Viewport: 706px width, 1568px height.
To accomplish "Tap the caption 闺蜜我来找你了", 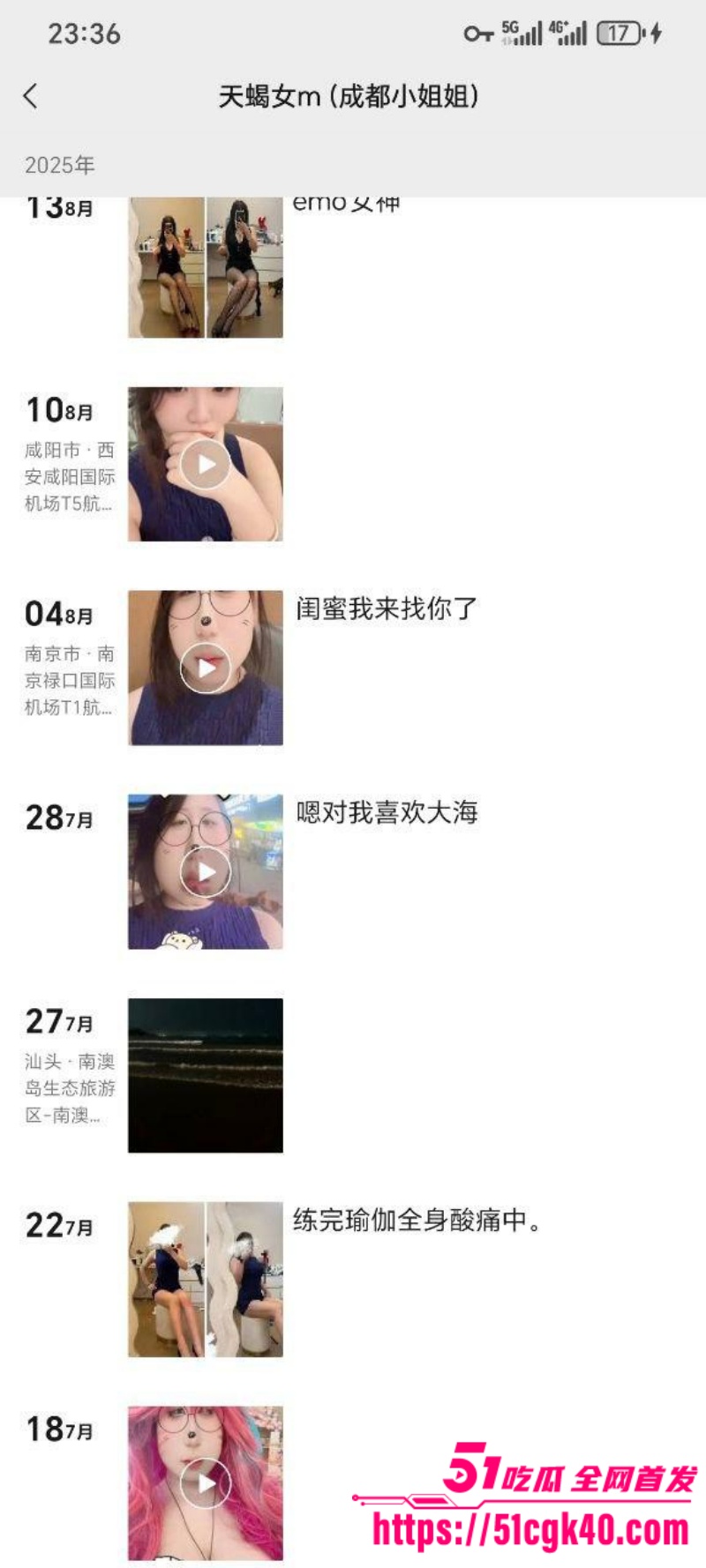I will pos(386,609).
